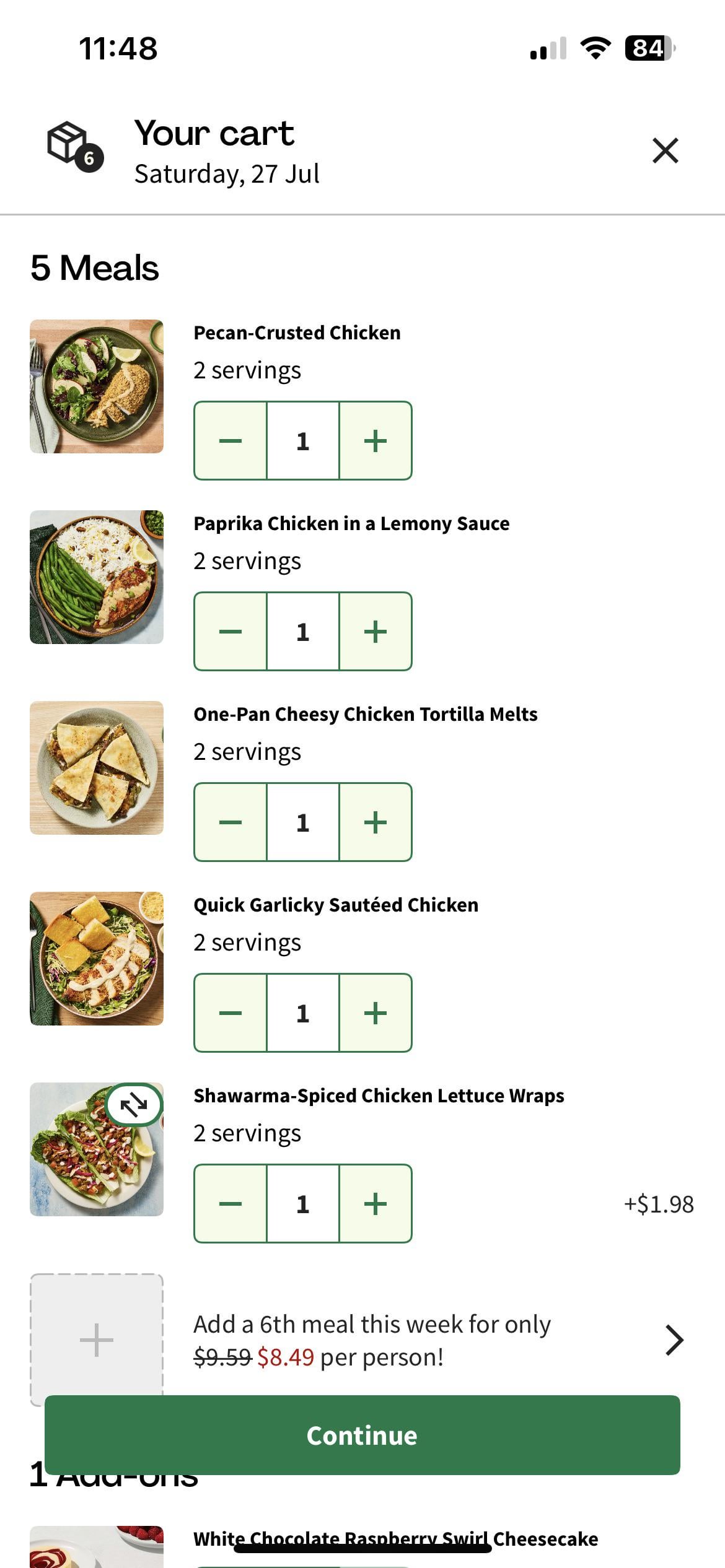
Task: Decrease Shawarma-Spiced Chicken Lettuce Wraps quantity
Action: click(231, 1204)
